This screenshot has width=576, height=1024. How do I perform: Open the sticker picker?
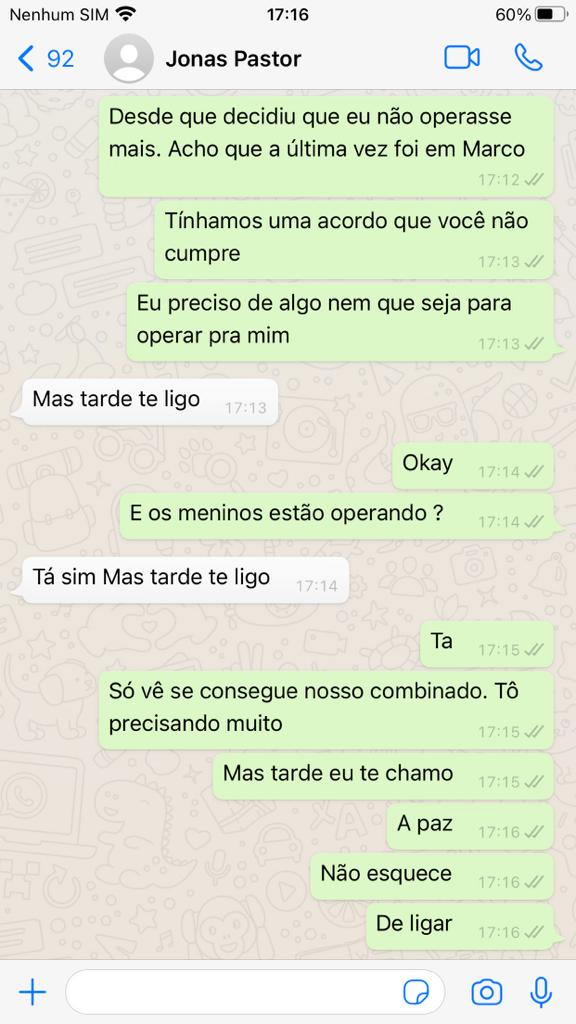(x=416, y=993)
